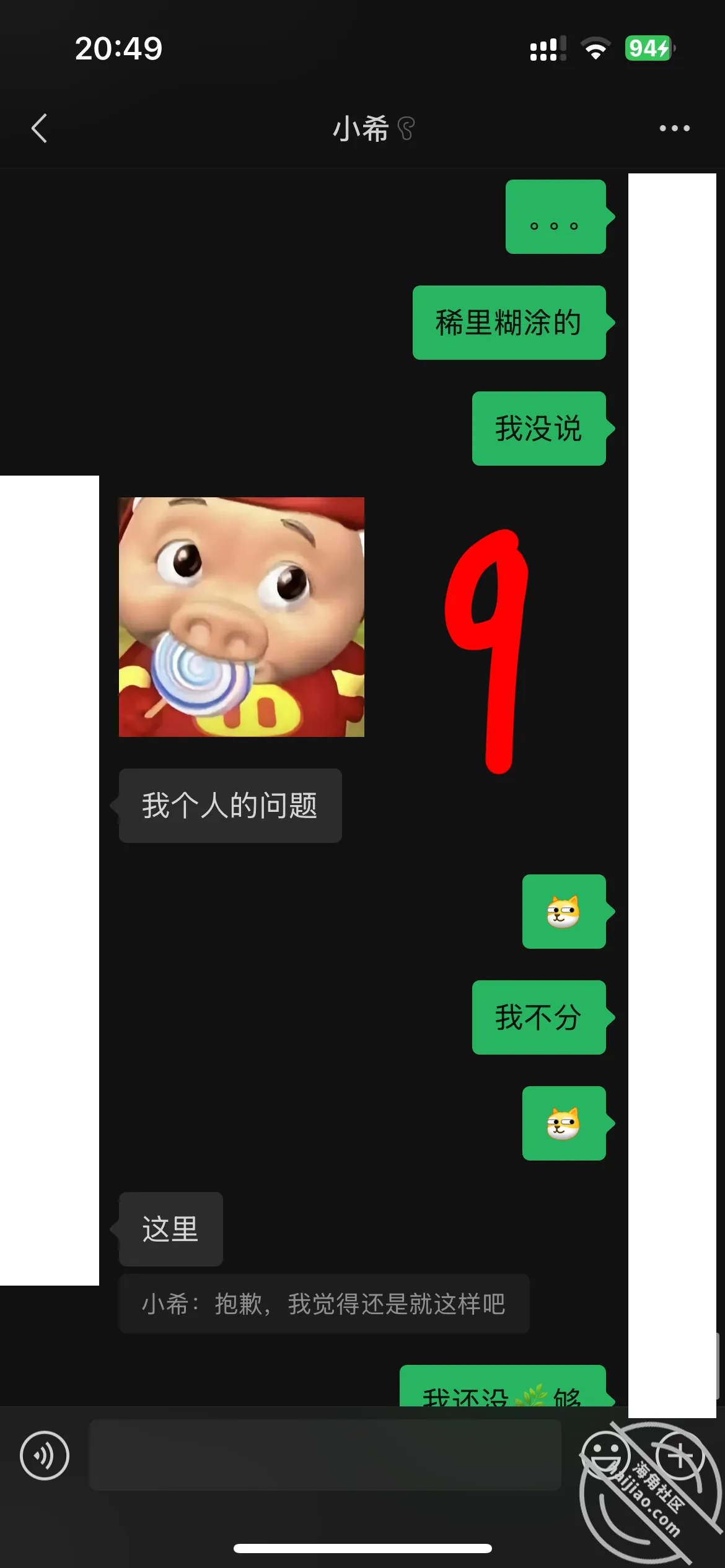The height and width of the screenshot is (1568, 725).
Task: View the pig sticker image
Action: [242, 617]
